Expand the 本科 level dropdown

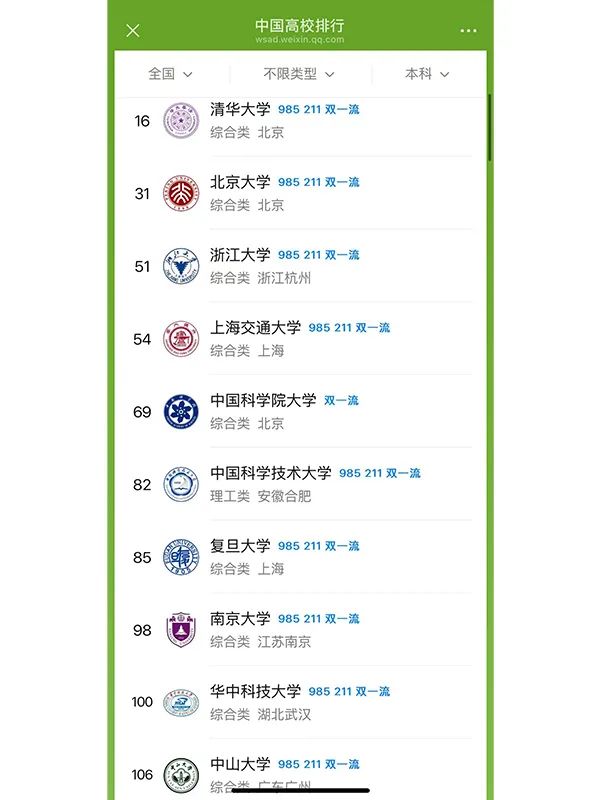pos(427,74)
